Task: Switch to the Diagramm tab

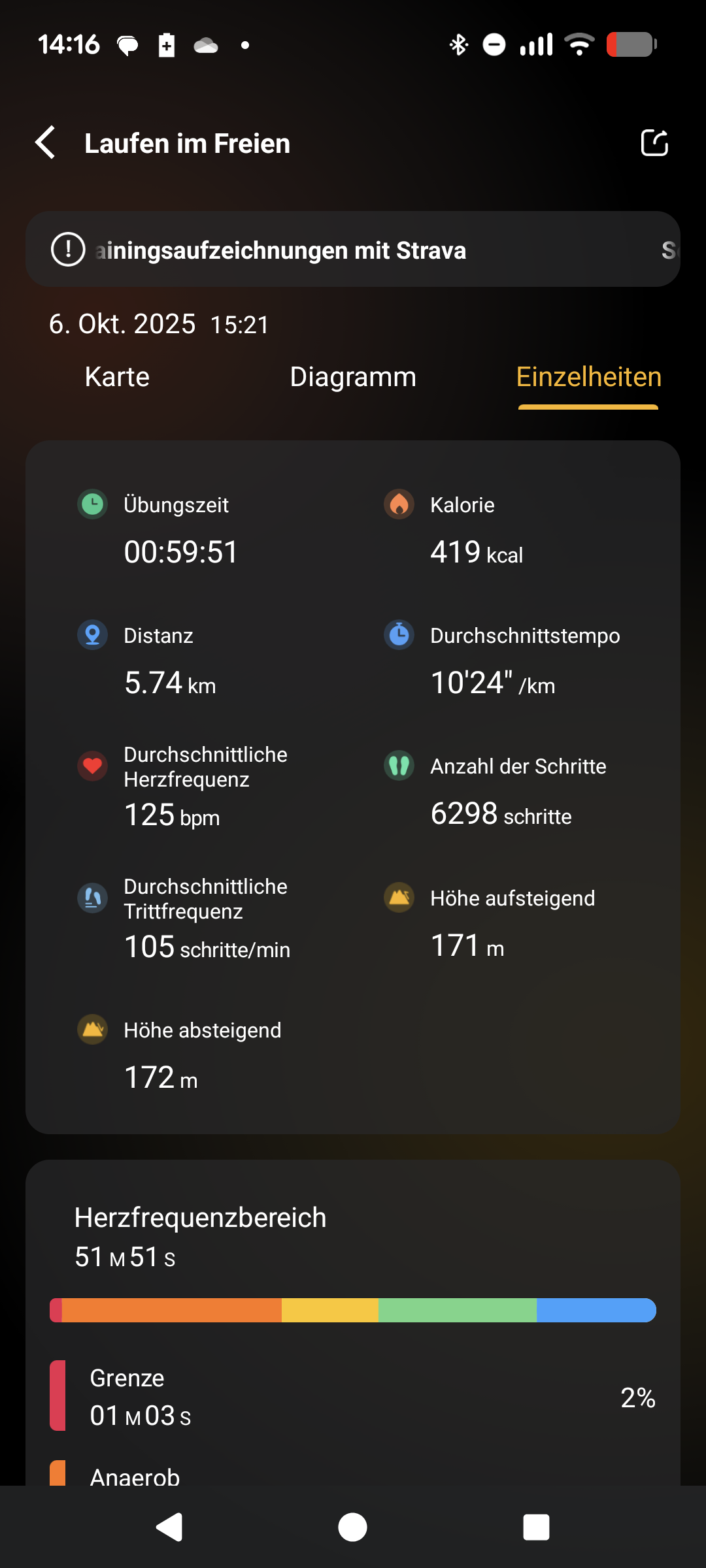Action: (353, 377)
